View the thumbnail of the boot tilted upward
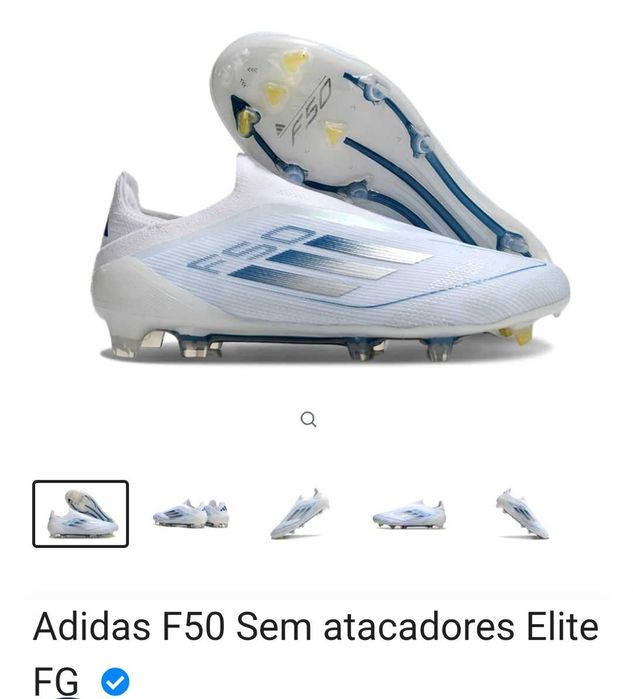This screenshot has width=633, height=699. pos(299,514)
